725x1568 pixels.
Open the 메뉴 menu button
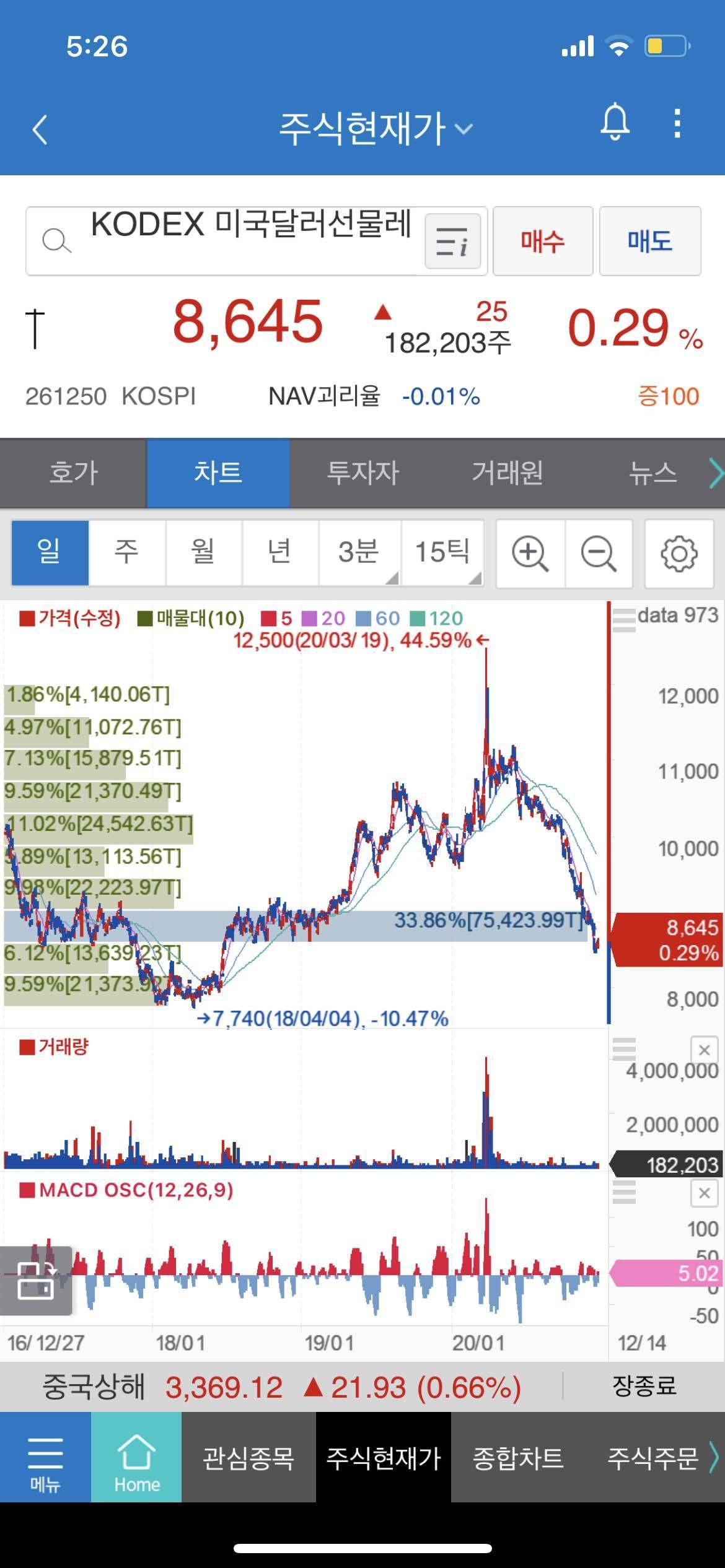pyautogui.click(x=45, y=1457)
